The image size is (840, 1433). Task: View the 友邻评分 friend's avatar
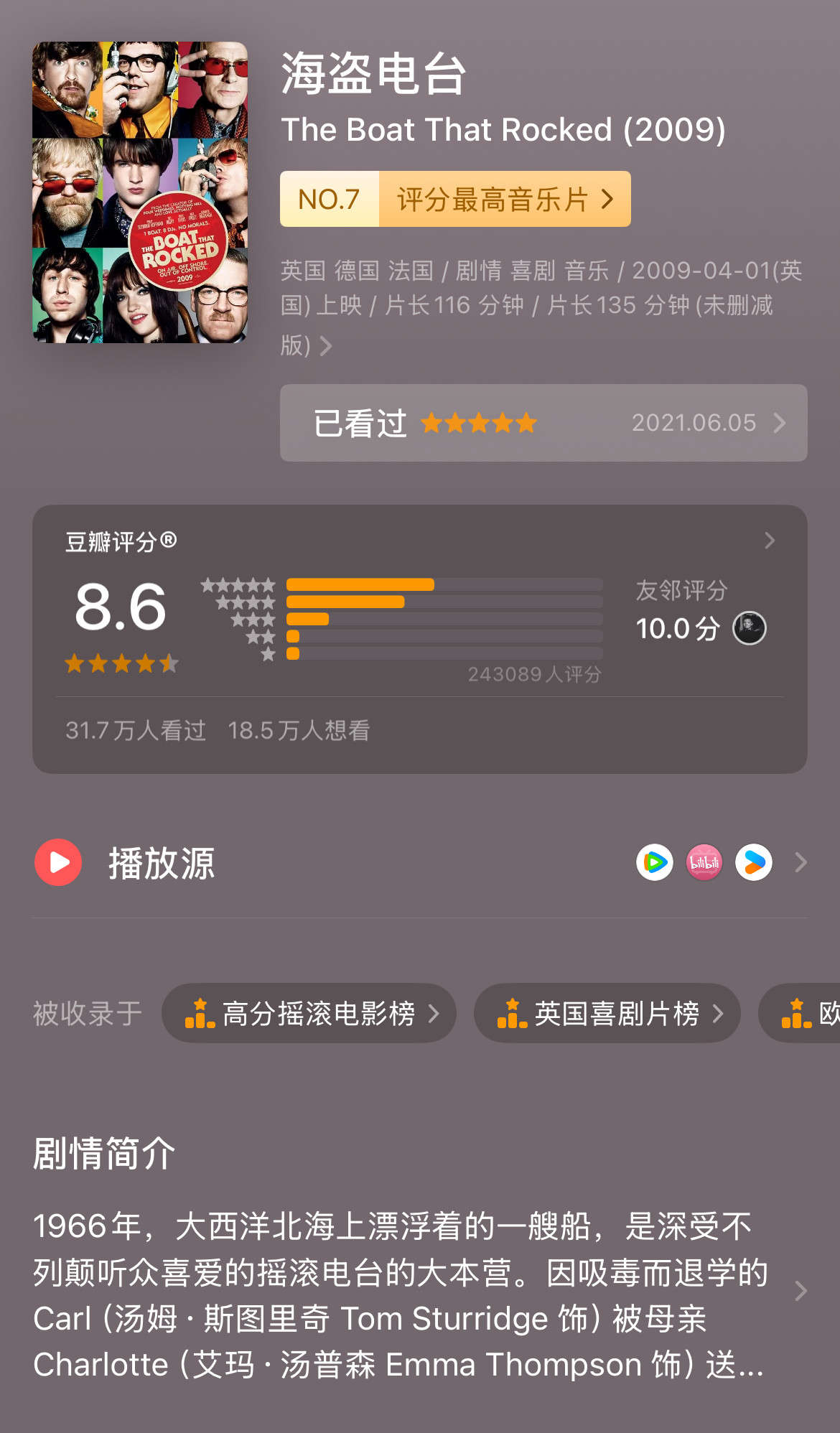point(749,628)
